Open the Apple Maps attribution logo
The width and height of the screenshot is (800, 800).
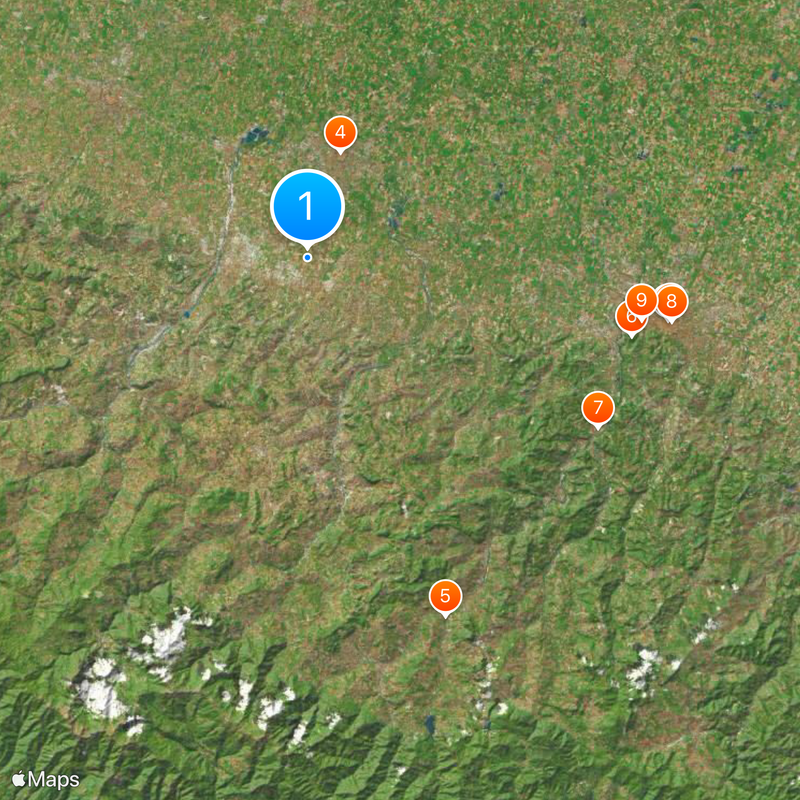46,780
